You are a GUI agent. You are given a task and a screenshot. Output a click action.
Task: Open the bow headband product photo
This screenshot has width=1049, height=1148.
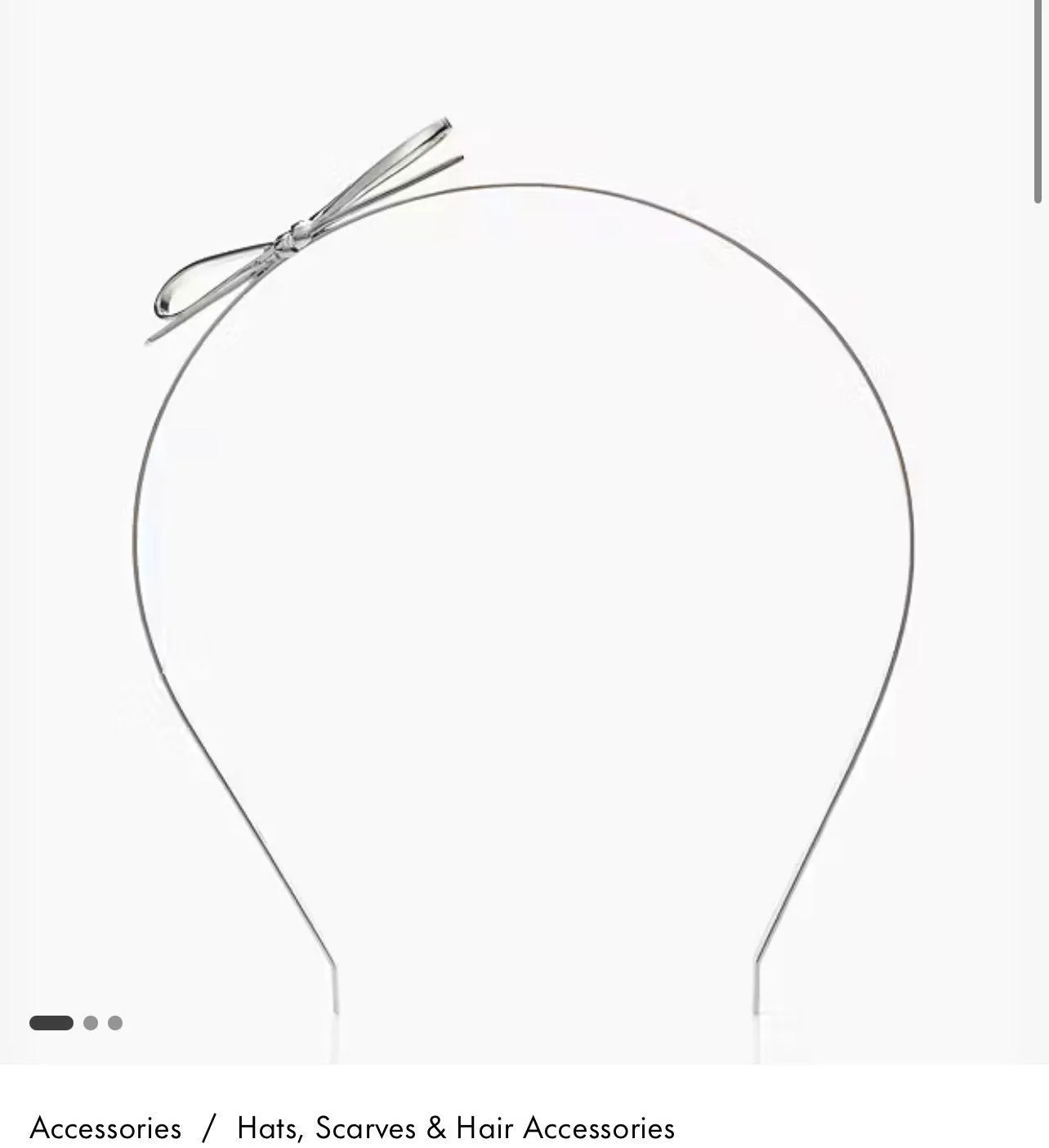coord(523,531)
